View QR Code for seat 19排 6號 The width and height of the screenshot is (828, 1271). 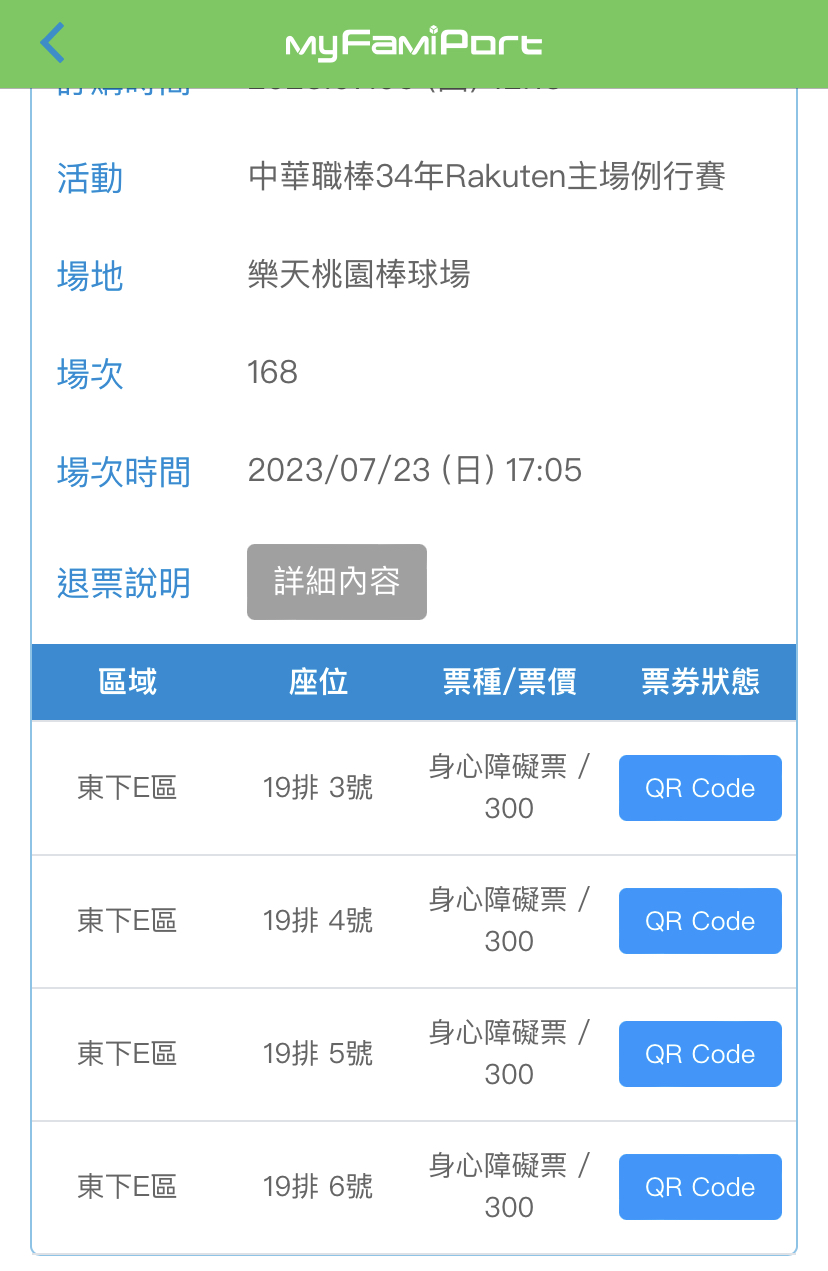[x=700, y=1187]
